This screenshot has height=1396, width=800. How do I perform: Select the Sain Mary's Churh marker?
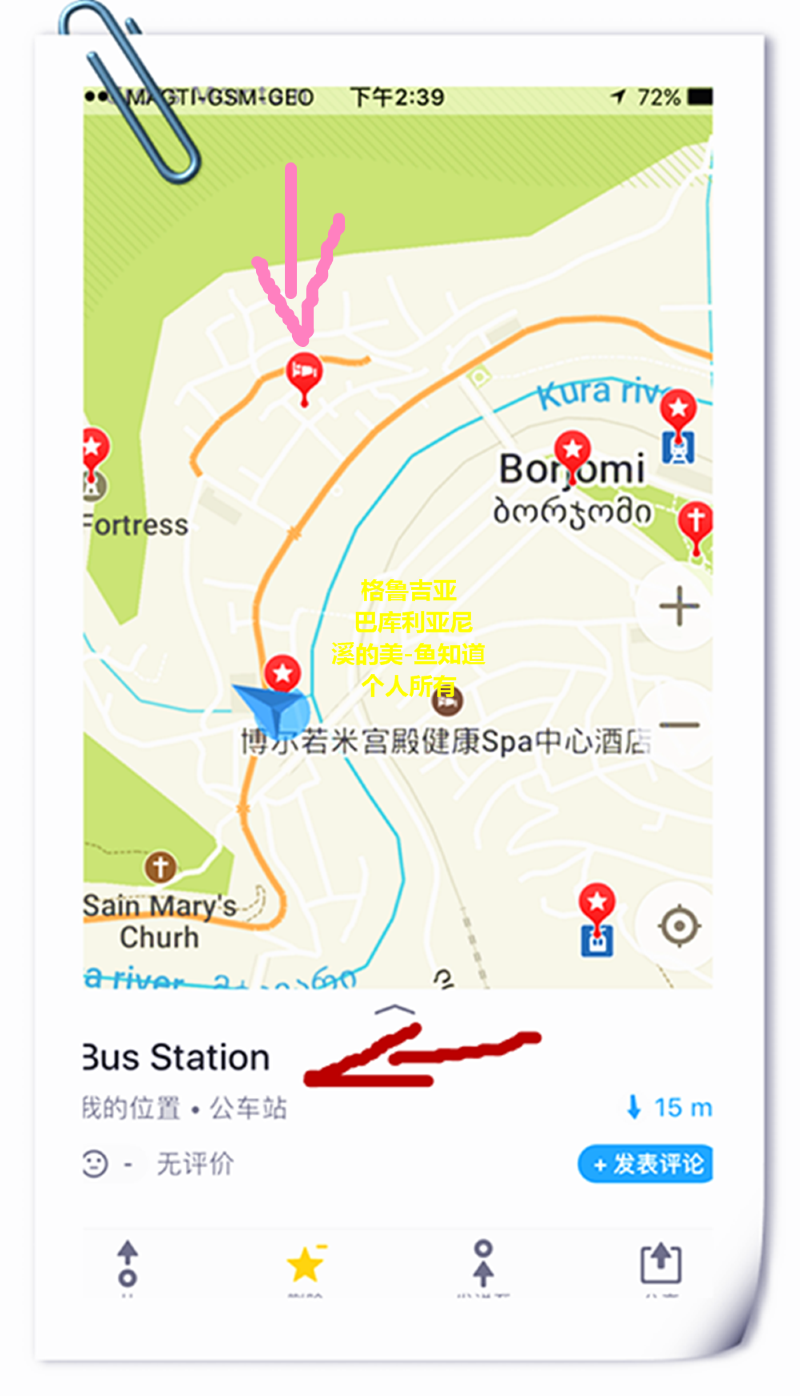coord(160,868)
